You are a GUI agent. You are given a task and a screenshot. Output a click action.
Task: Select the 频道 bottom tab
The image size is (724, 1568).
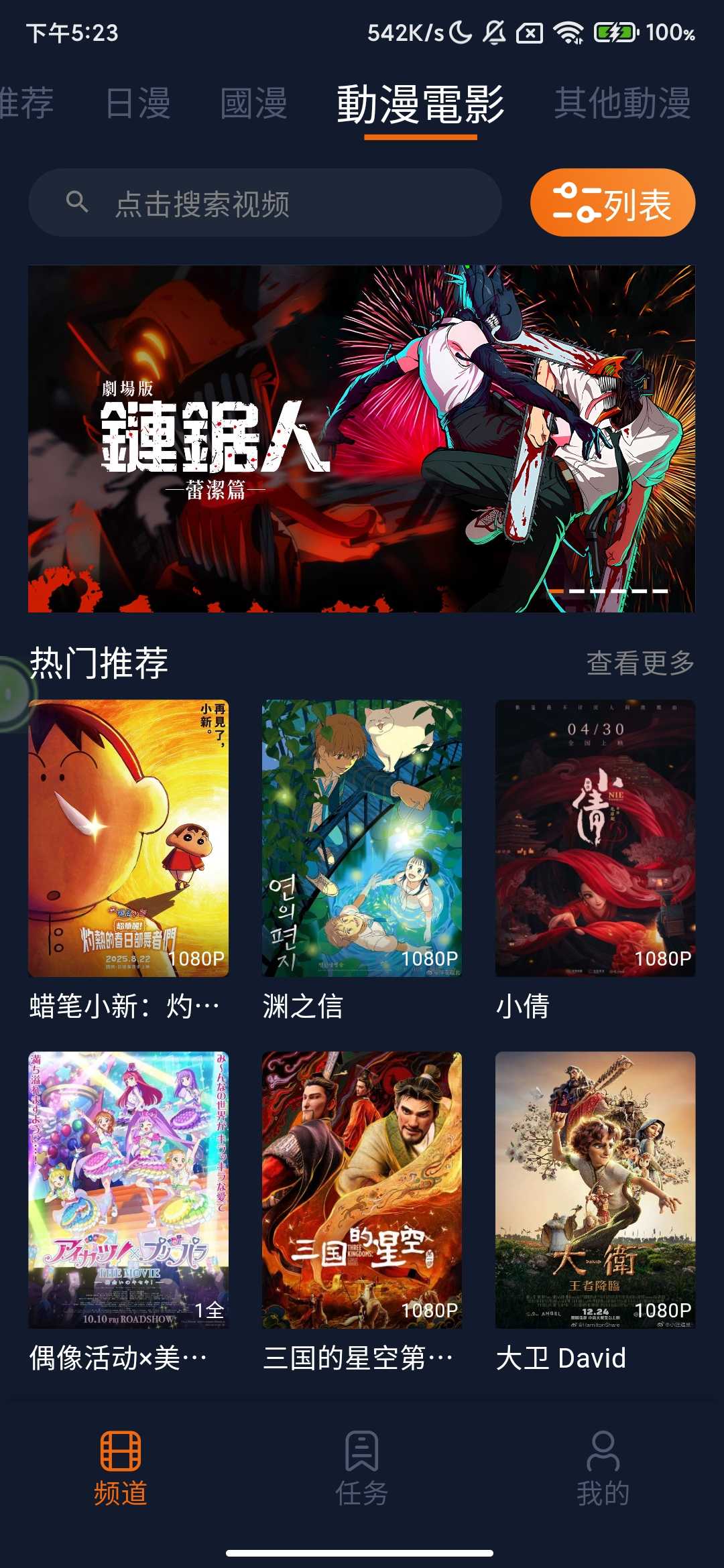[121, 1469]
